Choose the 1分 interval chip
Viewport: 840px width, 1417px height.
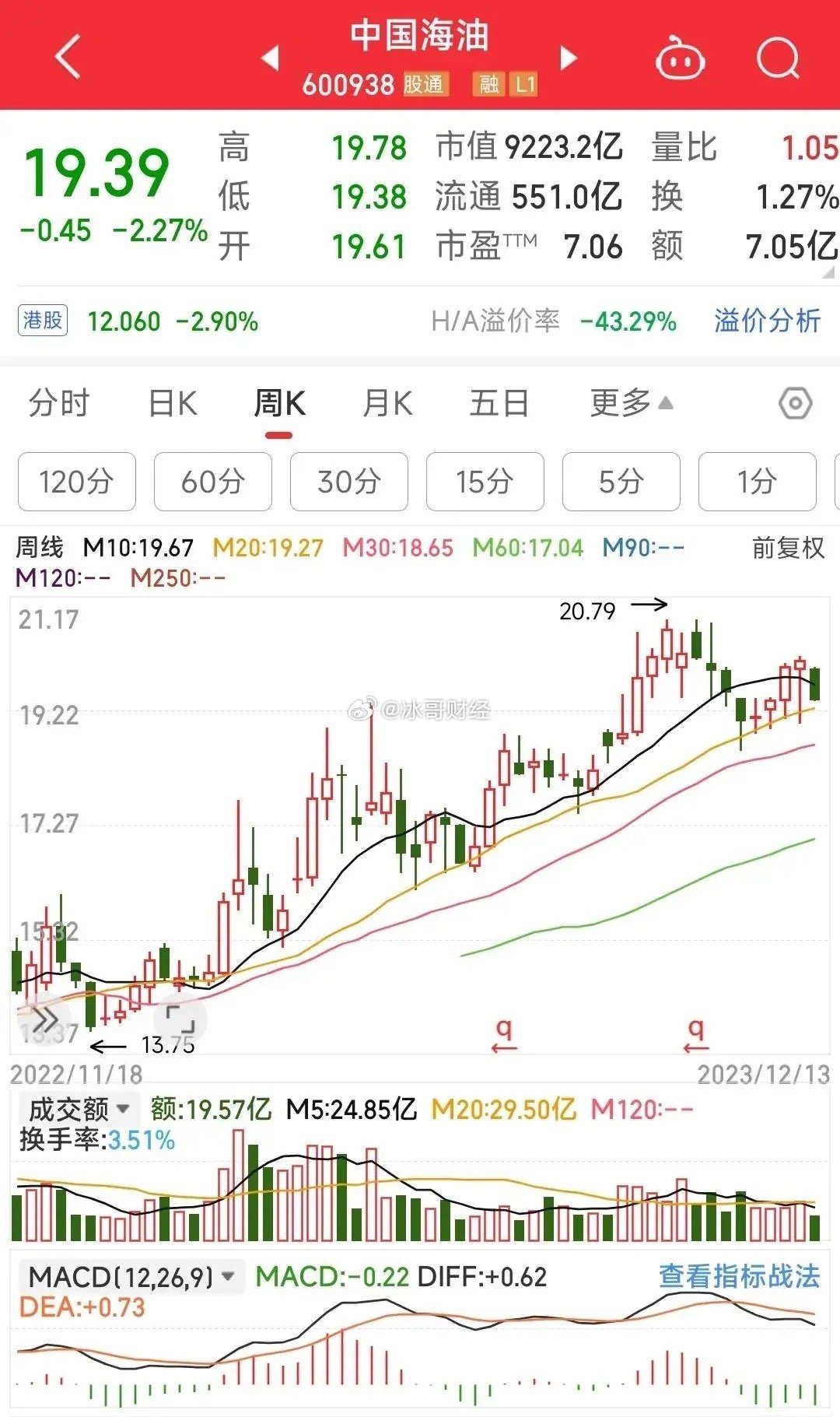[x=758, y=482]
